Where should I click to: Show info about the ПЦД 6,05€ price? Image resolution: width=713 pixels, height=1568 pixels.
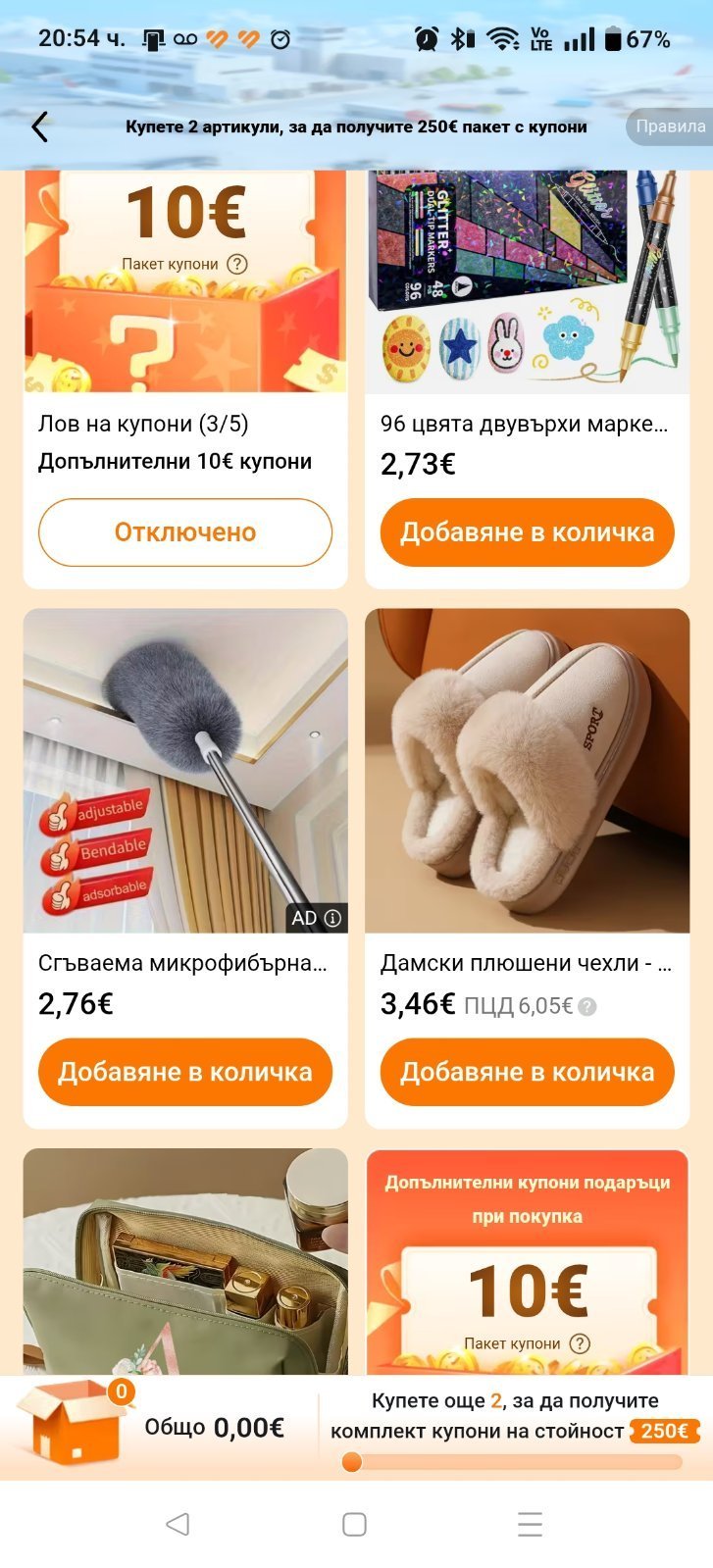click(x=587, y=1006)
